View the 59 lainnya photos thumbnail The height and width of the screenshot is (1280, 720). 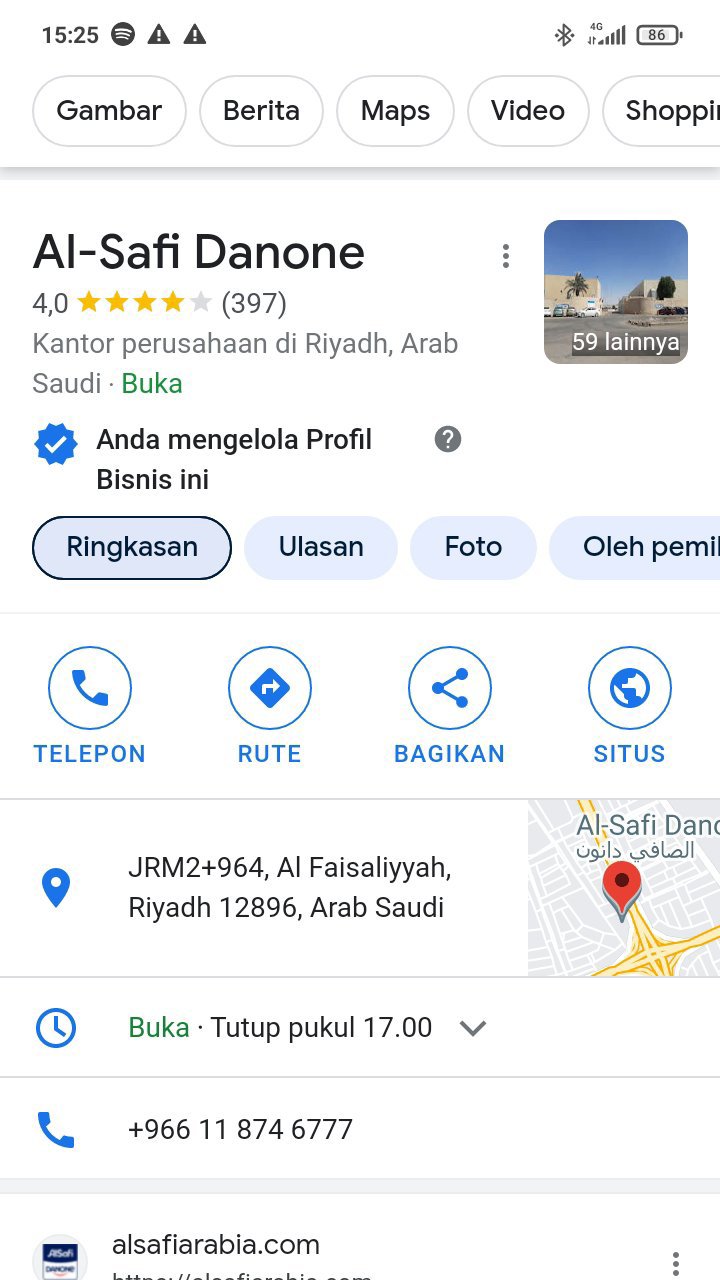[x=615, y=291]
